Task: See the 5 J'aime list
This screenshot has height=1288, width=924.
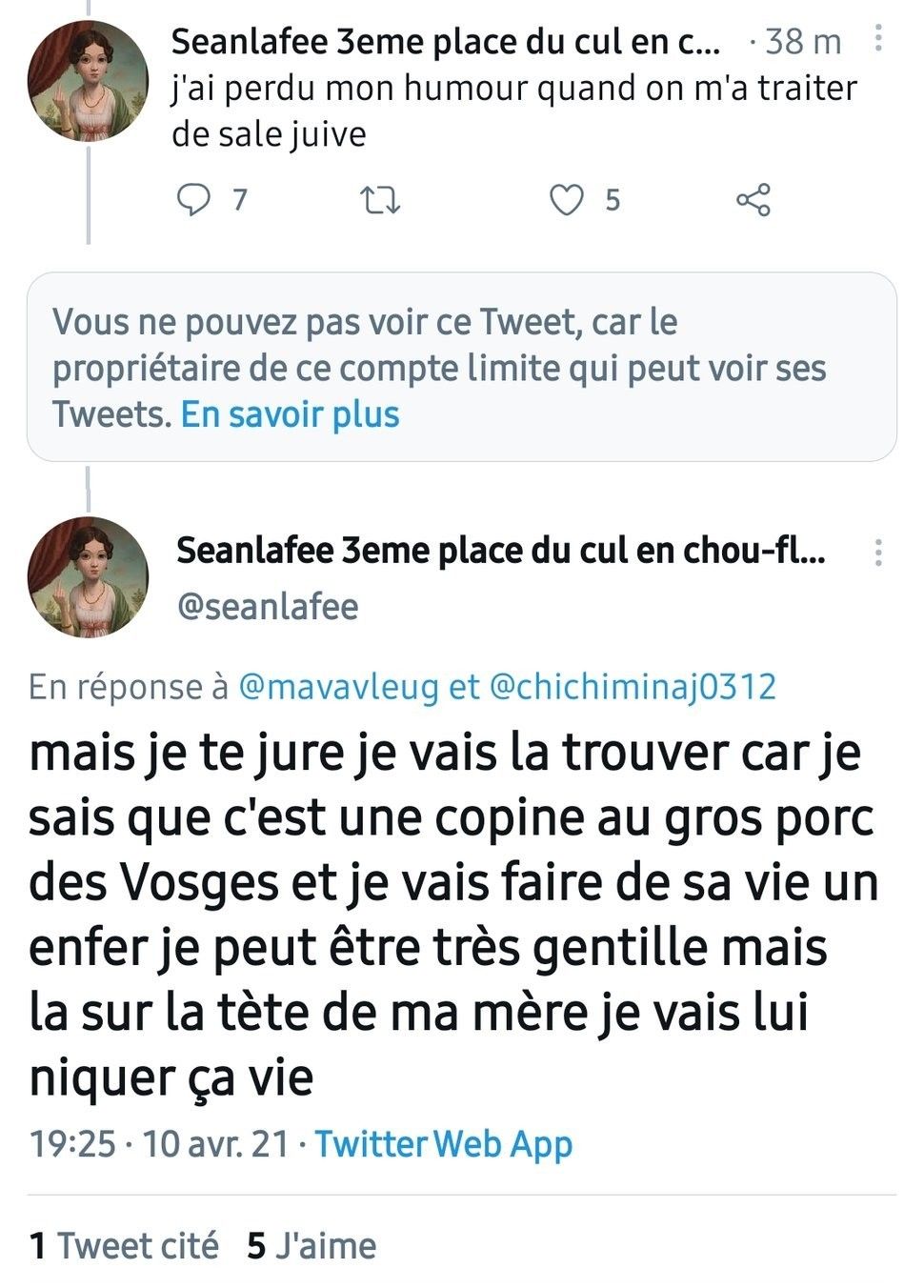Action: click(x=311, y=1245)
